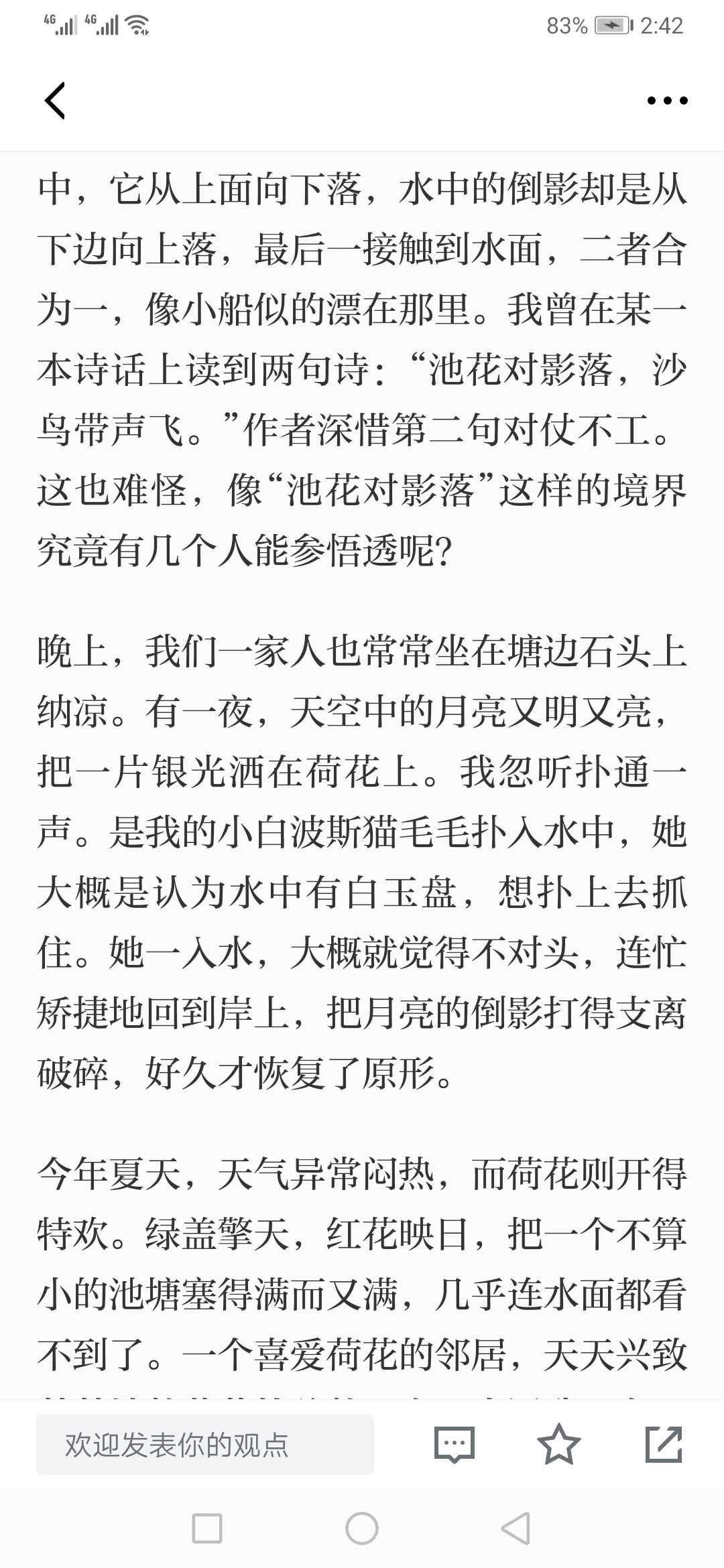The image size is (724, 1568).
Task: Tap the system home button
Action: pyautogui.click(x=362, y=1529)
